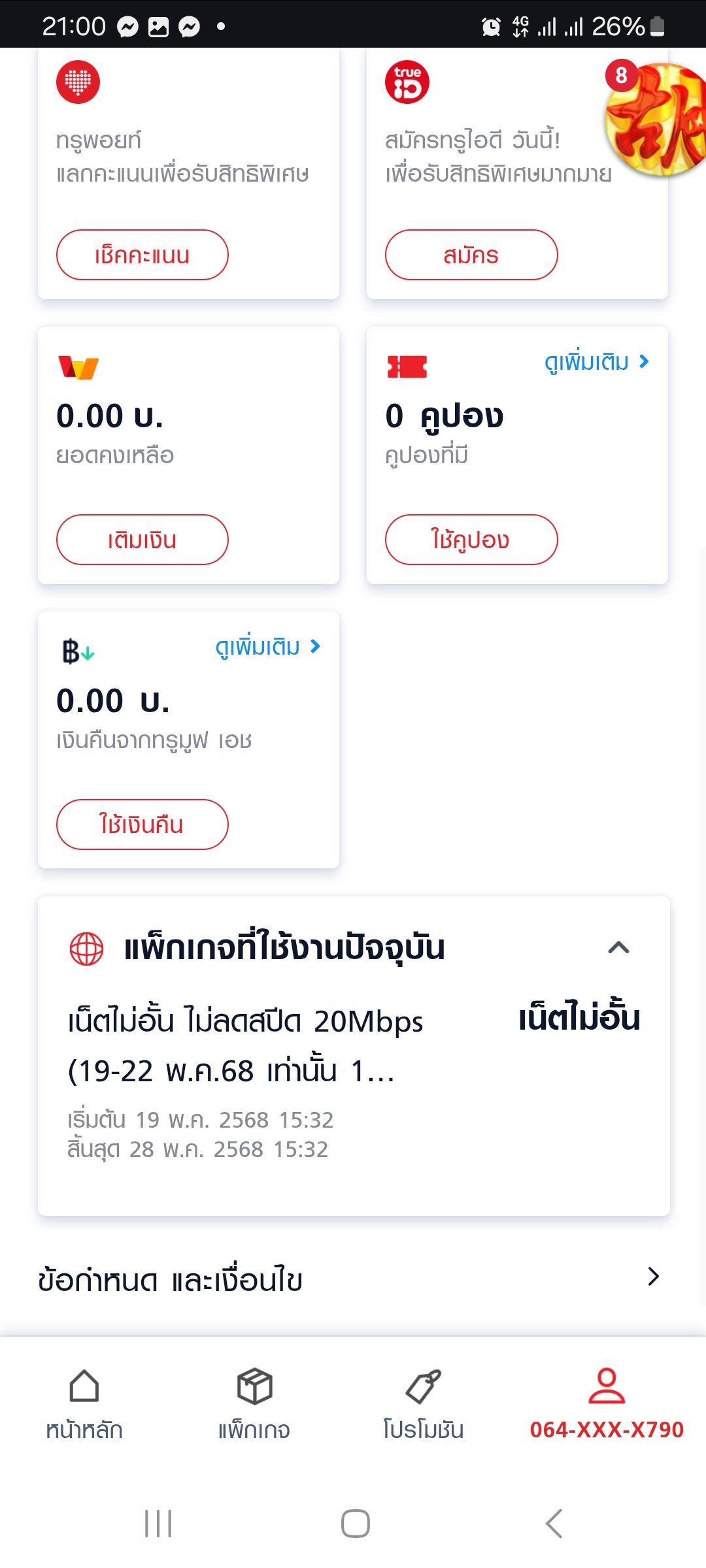Viewport: 706px width, 1568px height.
Task: Tap the ใช้คูปอง button
Action: point(471,540)
